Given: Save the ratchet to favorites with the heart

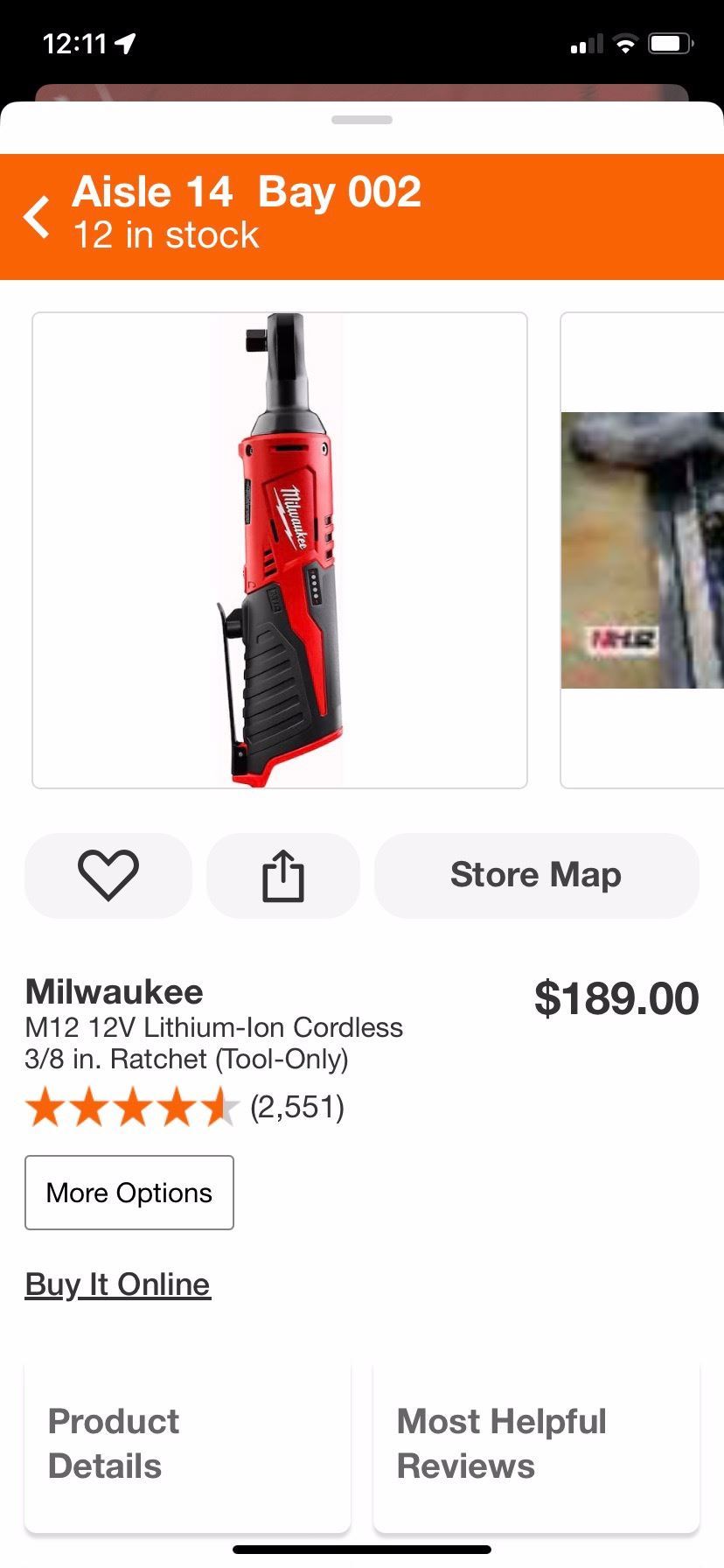Looking at the screenshot, I should coord(108,875).
